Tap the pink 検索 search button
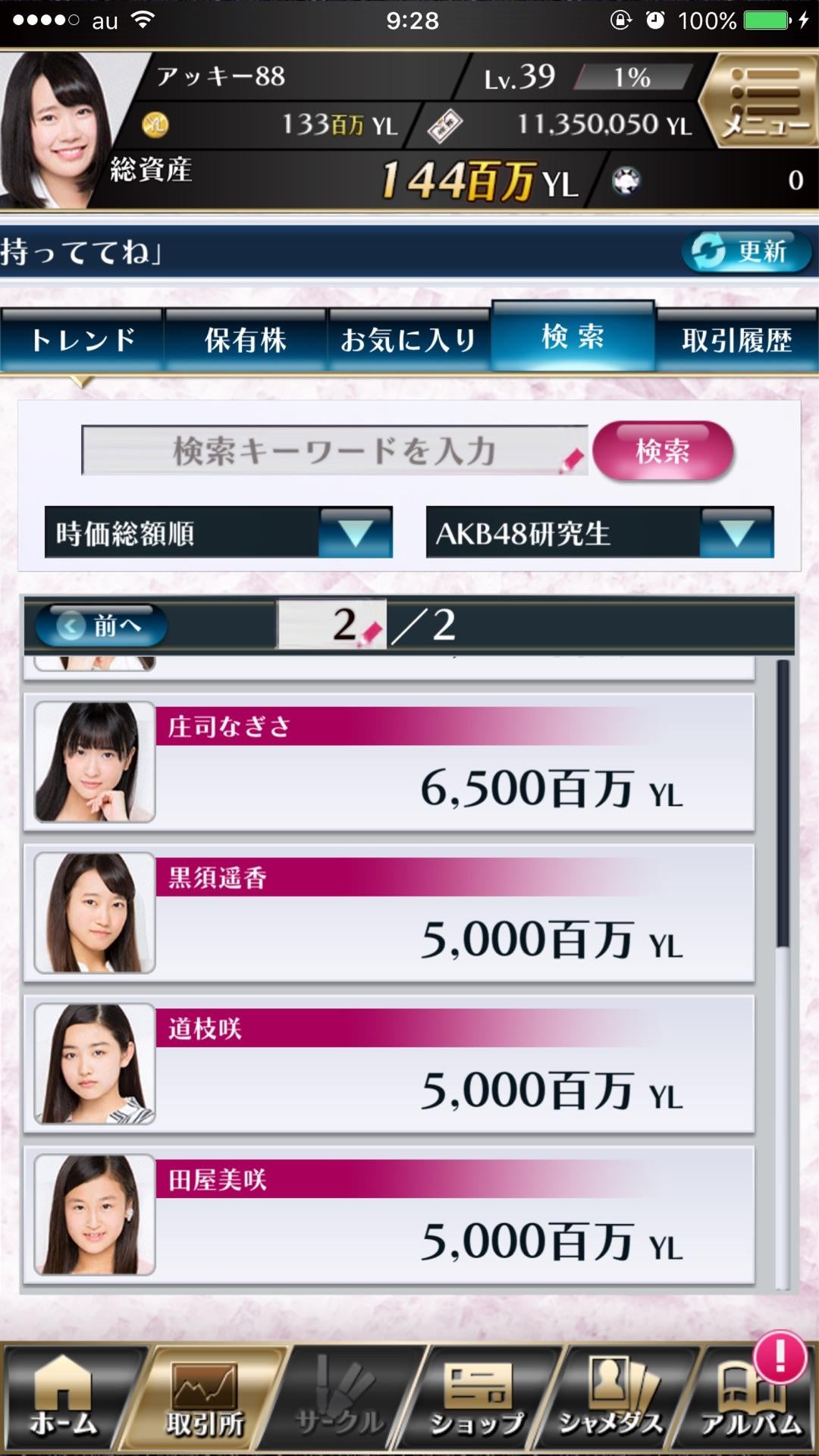The image size is (819, 1456). (x=663, y=451)
